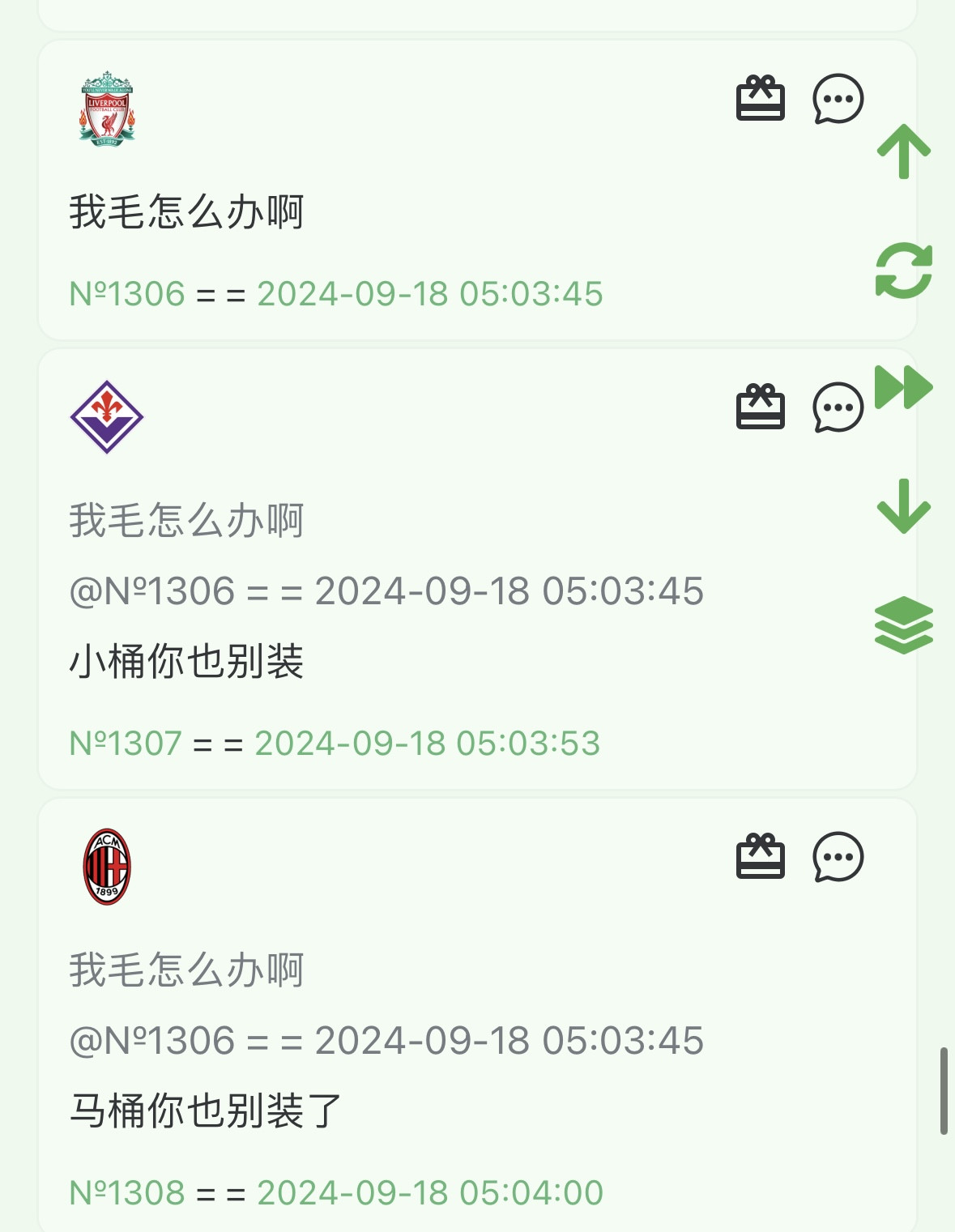Image resolution: width=955 pixels, height=1232 pixels.
Task: Tap the AC Milan avatar on post №1308
Action: (107, 867)
